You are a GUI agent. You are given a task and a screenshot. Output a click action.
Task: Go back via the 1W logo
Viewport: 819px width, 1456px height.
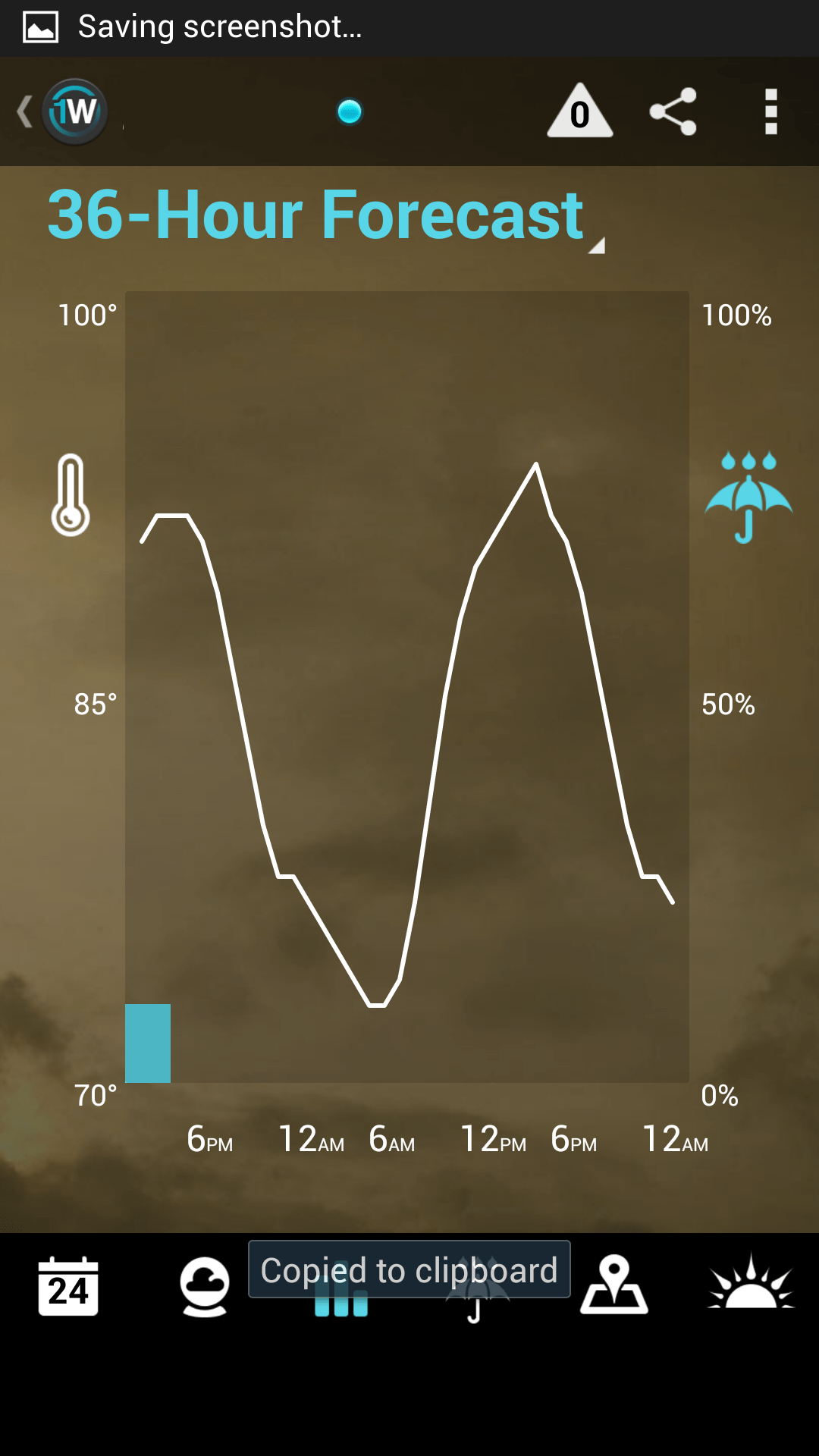pos(64,112)
